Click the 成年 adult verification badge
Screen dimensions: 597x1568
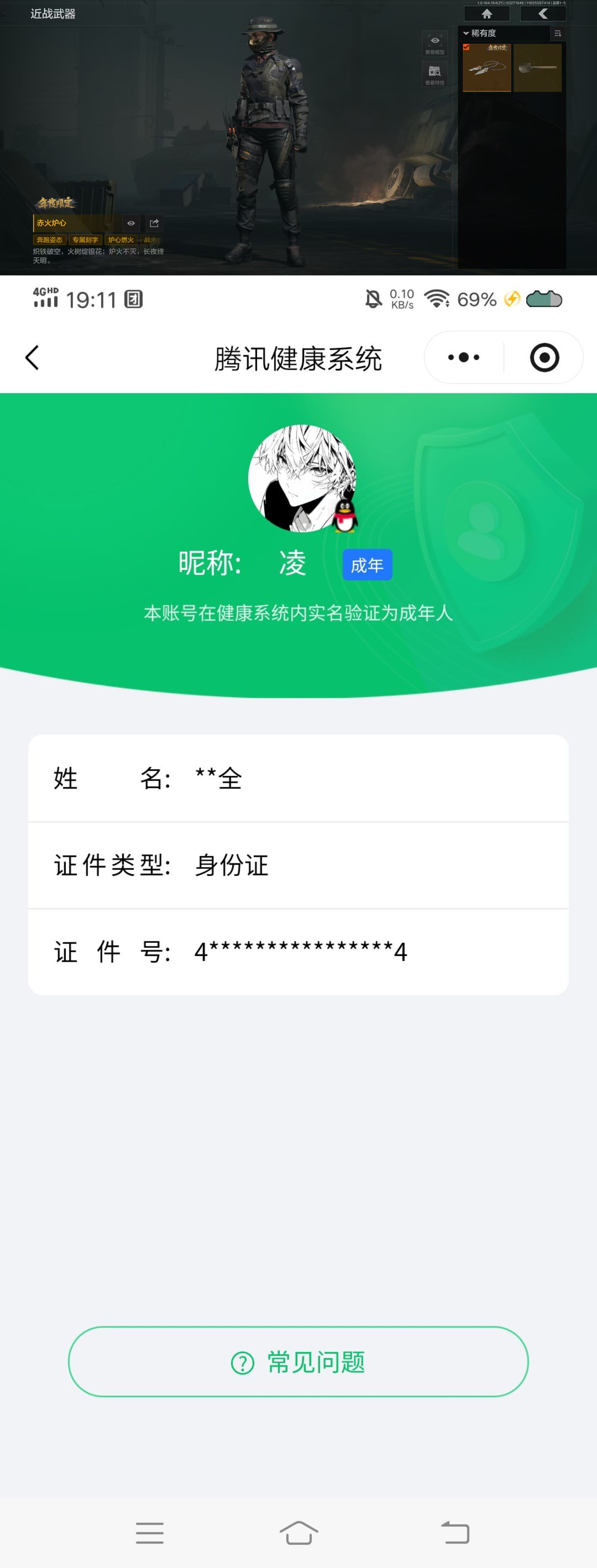click(x=367, y=565)
